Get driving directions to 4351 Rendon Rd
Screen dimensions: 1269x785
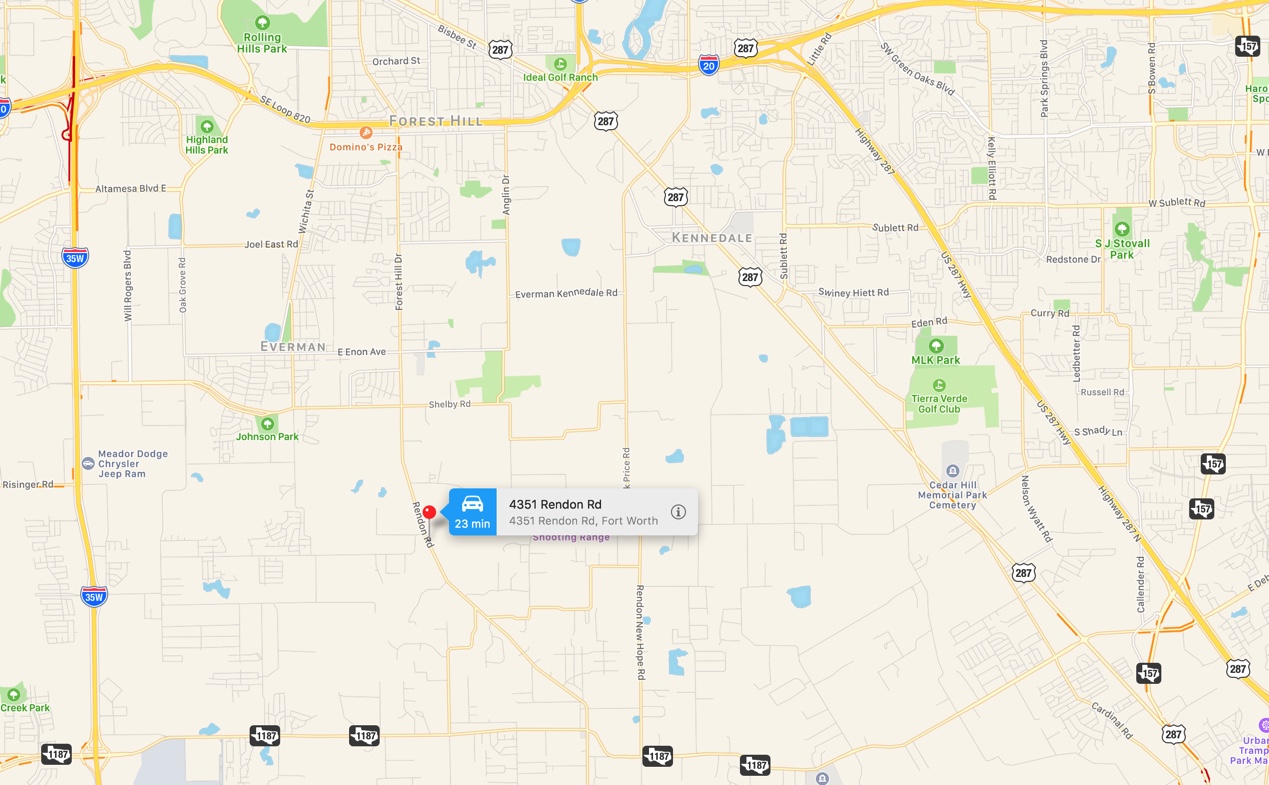click(x=472, y=512)
